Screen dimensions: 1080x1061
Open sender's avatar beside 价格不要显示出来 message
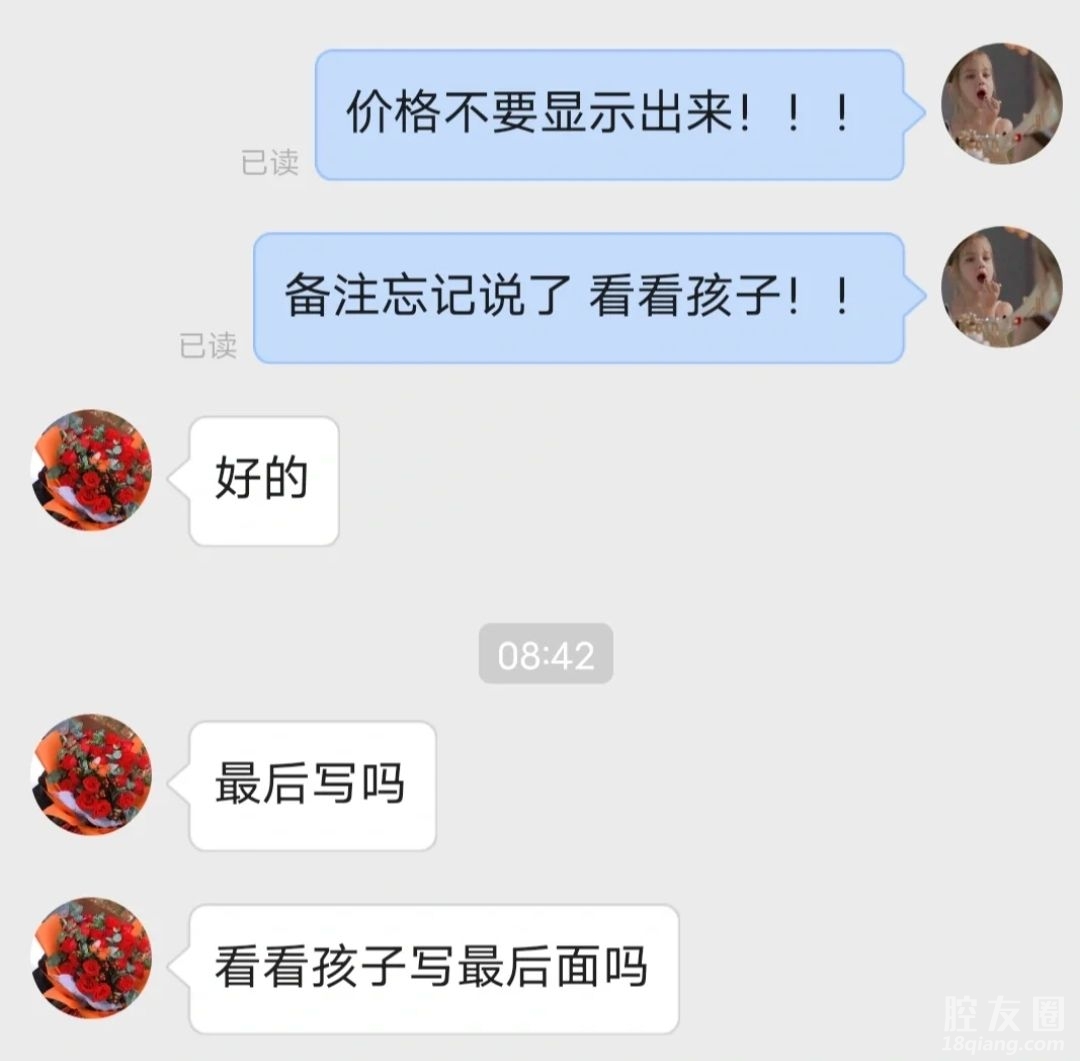pyautogui.click(x=1002, y=103)
